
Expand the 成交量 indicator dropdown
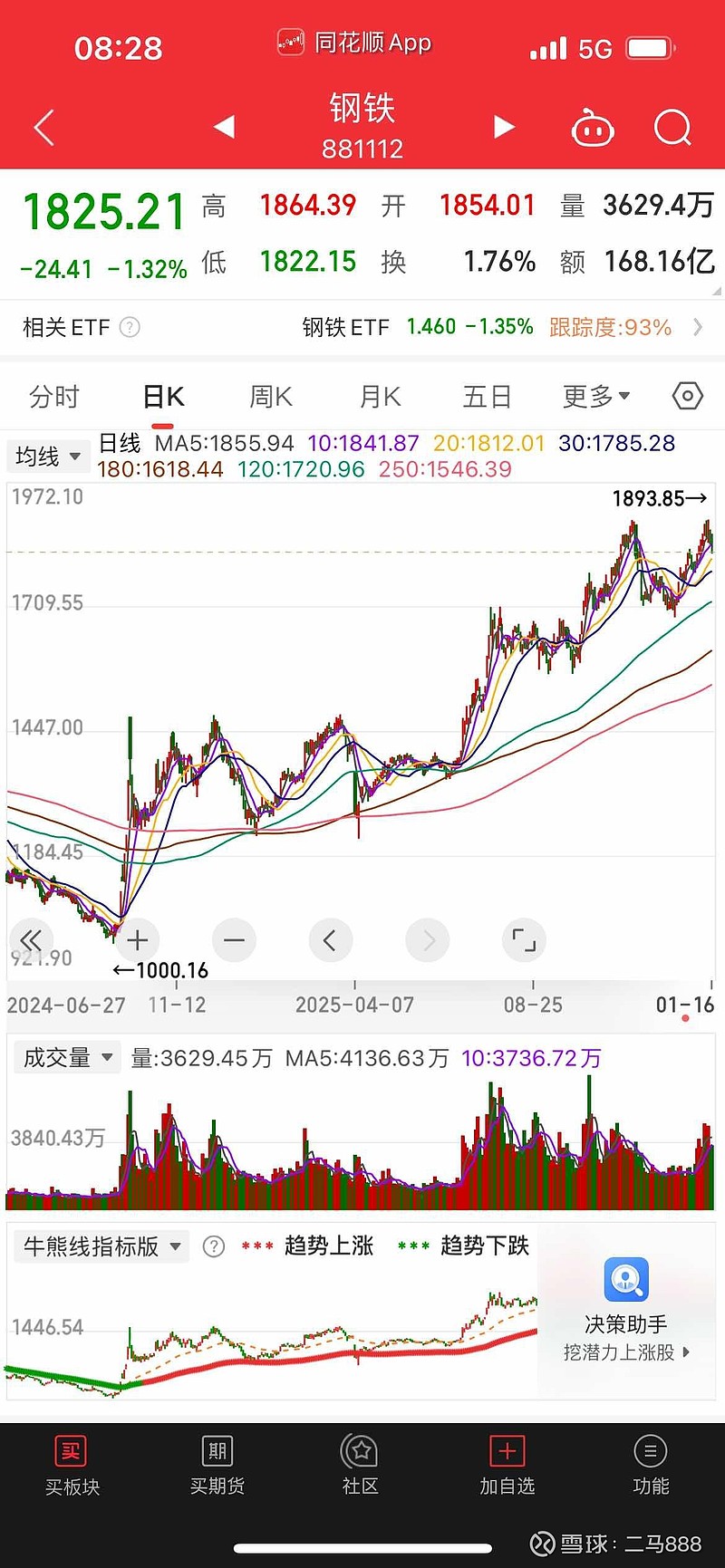pyautogui.click(x=66, y=1057)
